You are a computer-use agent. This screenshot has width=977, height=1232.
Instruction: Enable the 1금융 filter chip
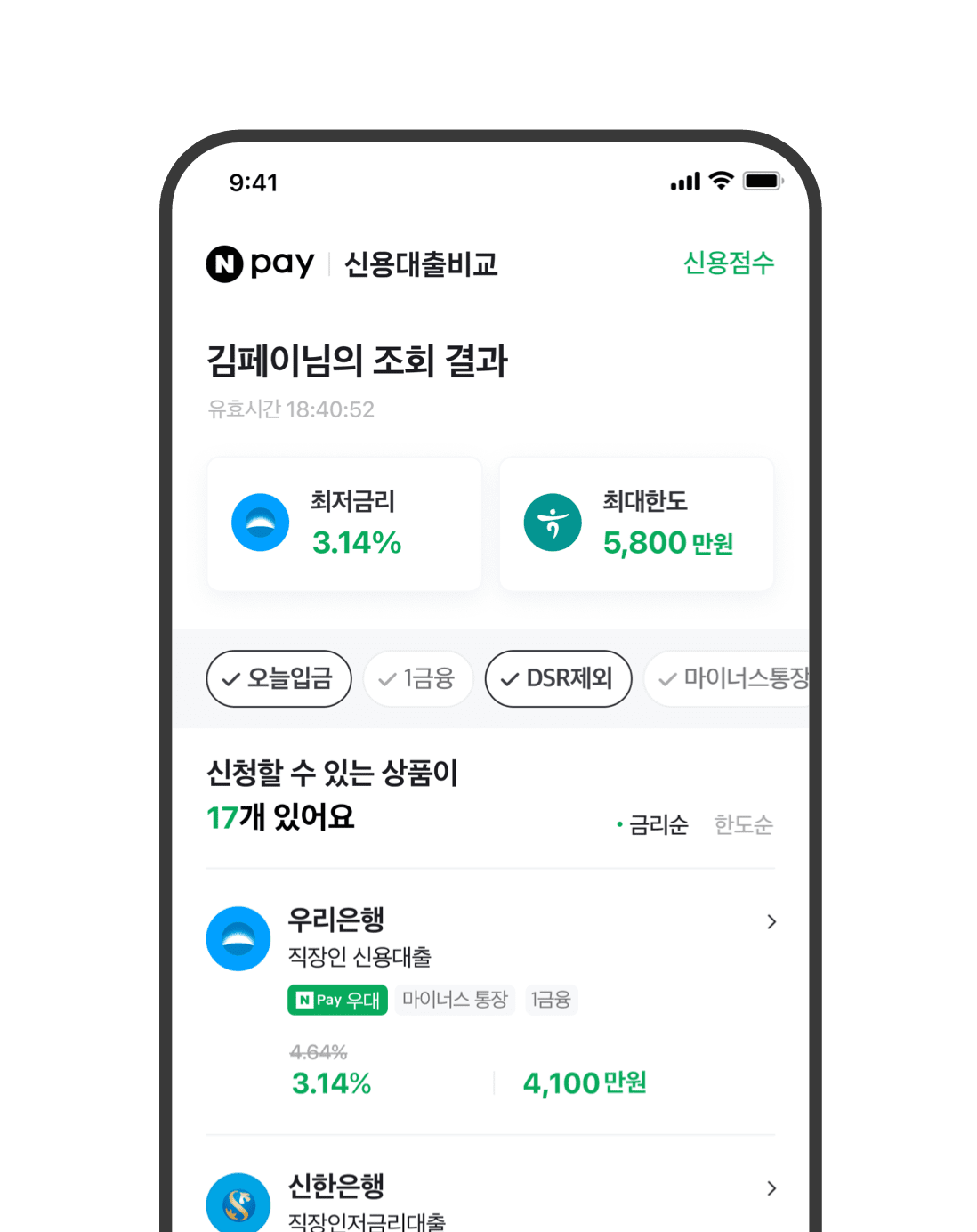[417, 679]
